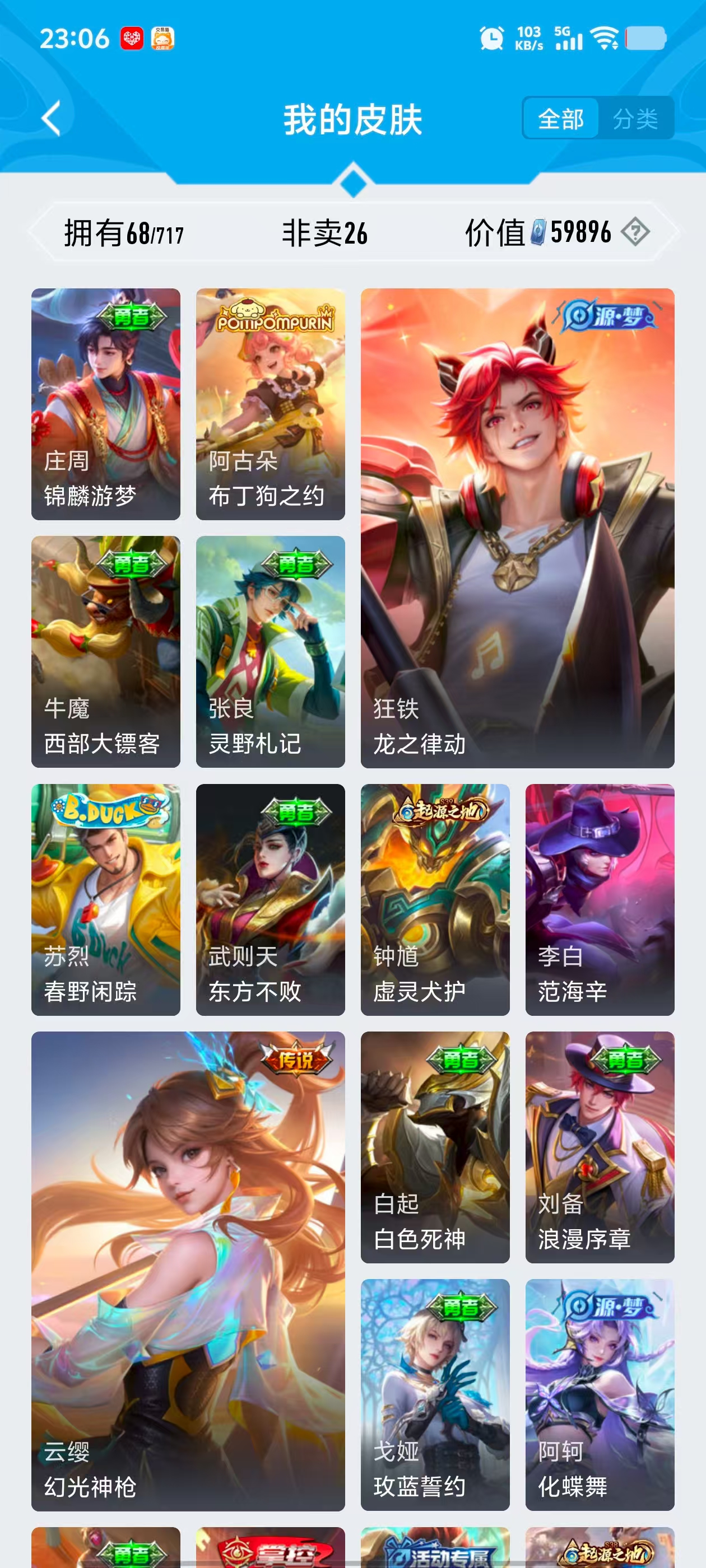View 白起 白色死神 skin
This screenshot has width=706, height=1568.
click(435, 1147)
